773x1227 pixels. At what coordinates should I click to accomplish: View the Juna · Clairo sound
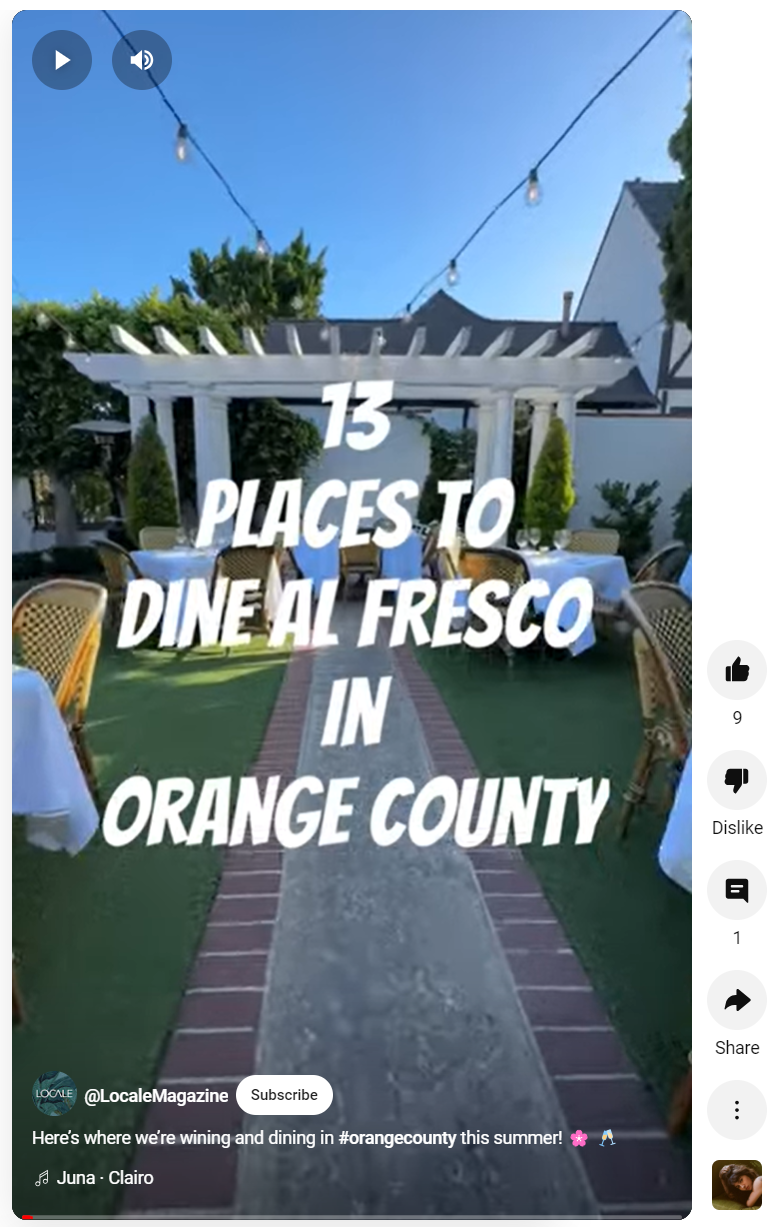[104, 1178]
